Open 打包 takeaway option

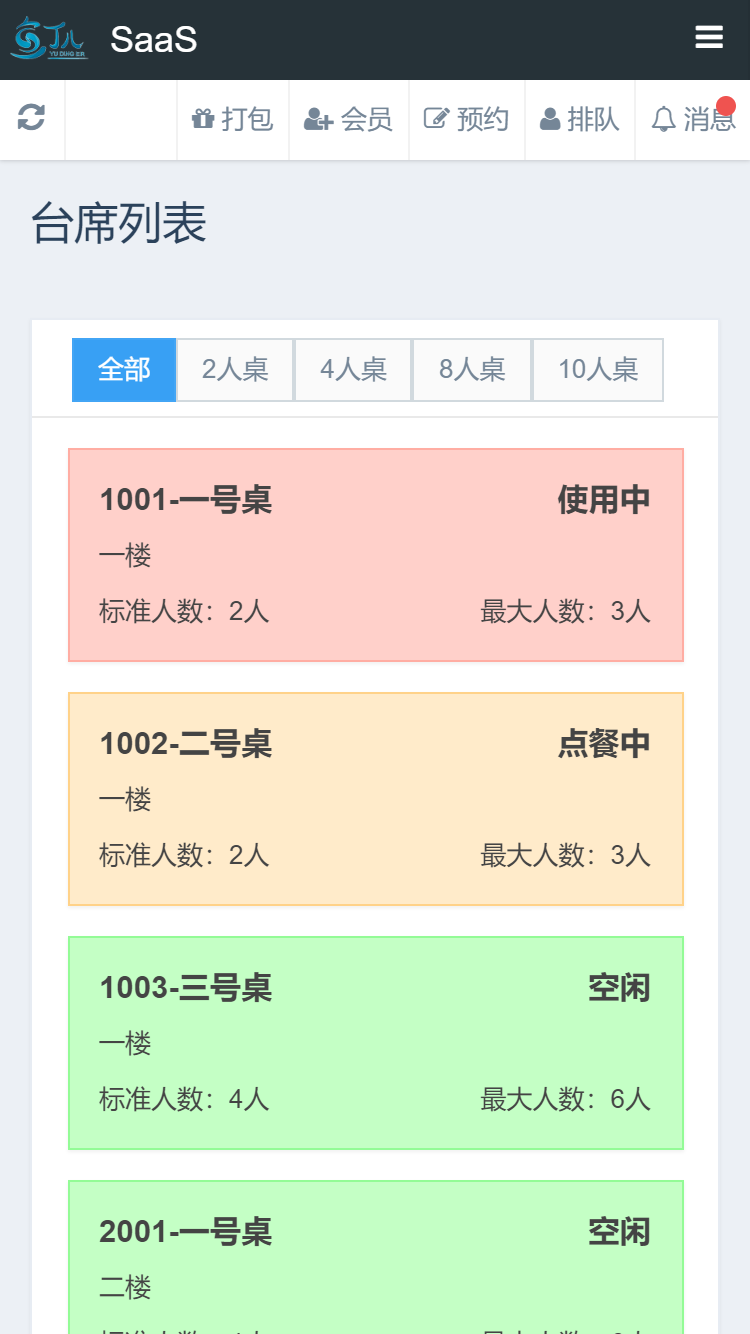pos(233,120)
